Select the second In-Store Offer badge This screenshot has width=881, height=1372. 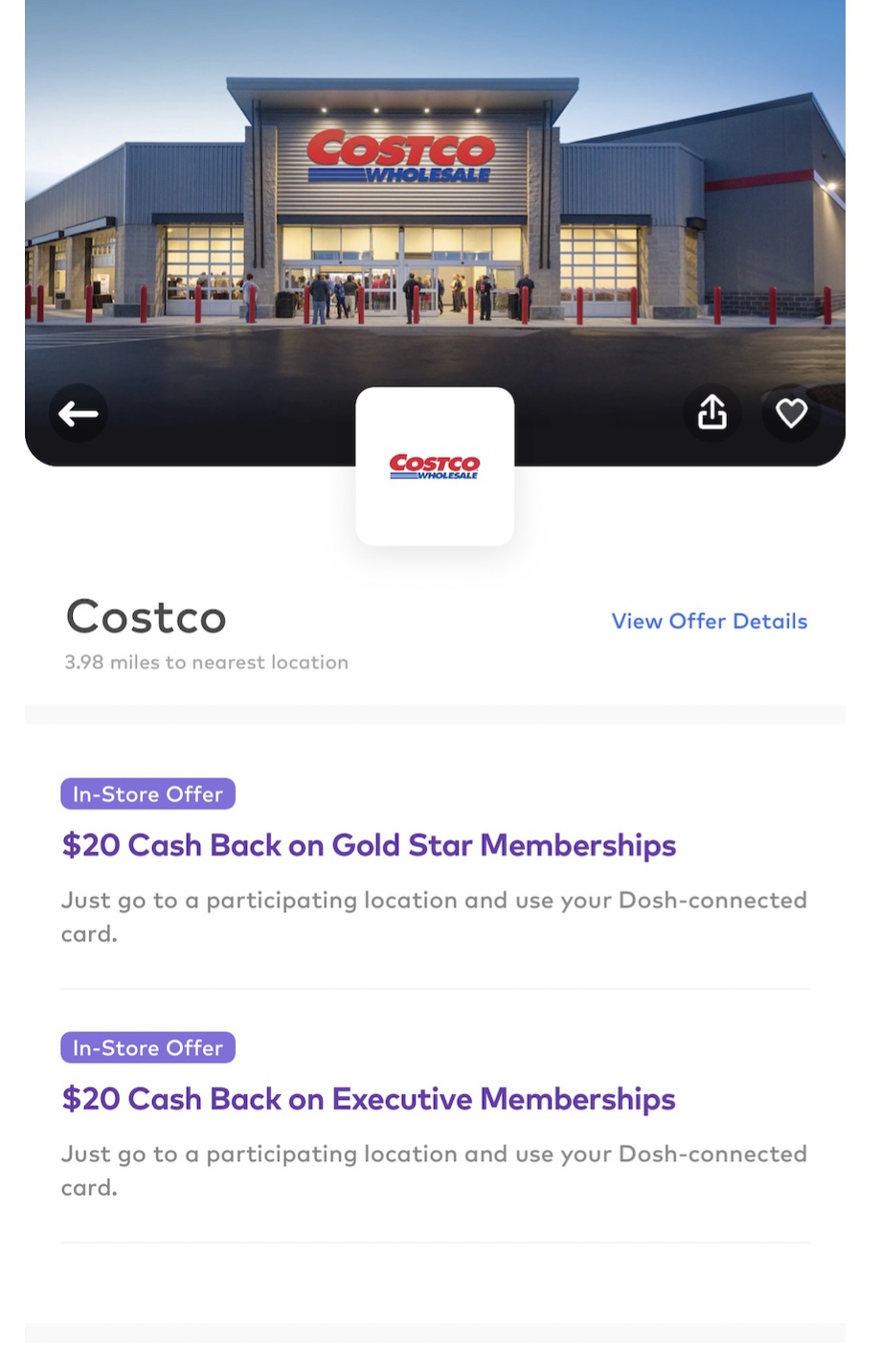tap(147, 1047)
